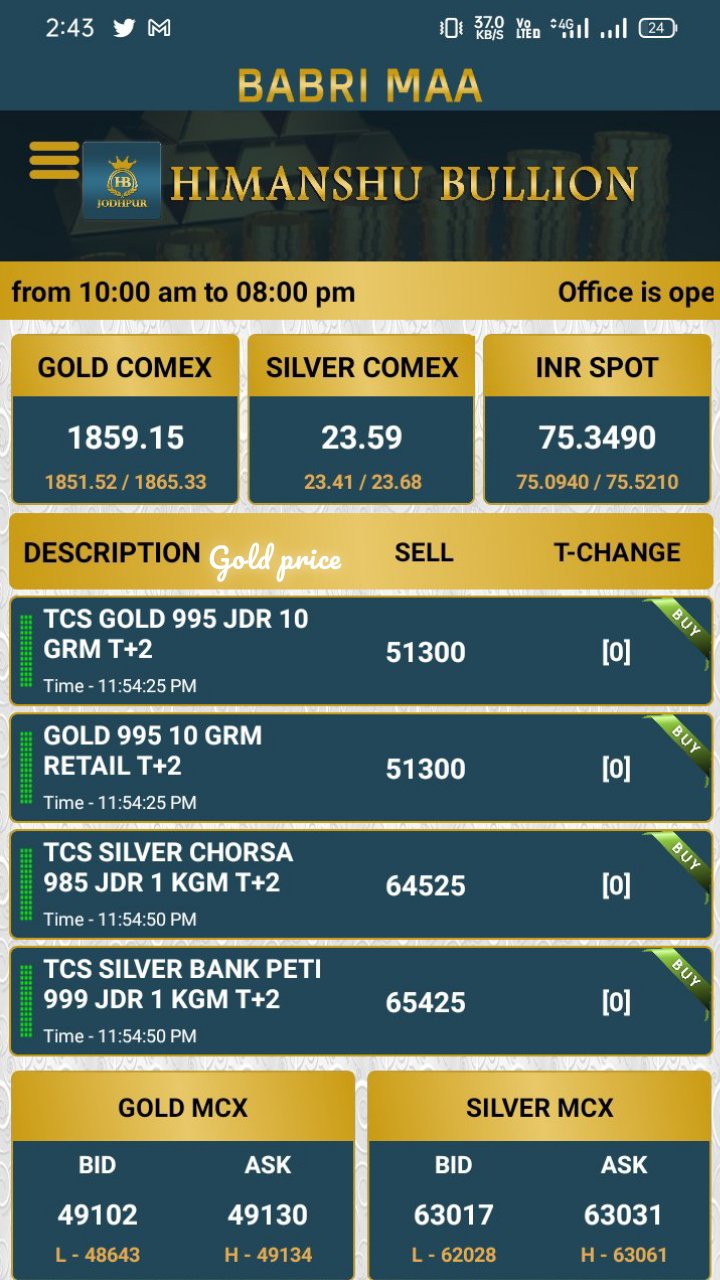Tap the battery indicator in status bar
This screenshot has width=720, height=1280.
[x=660, y=28]
